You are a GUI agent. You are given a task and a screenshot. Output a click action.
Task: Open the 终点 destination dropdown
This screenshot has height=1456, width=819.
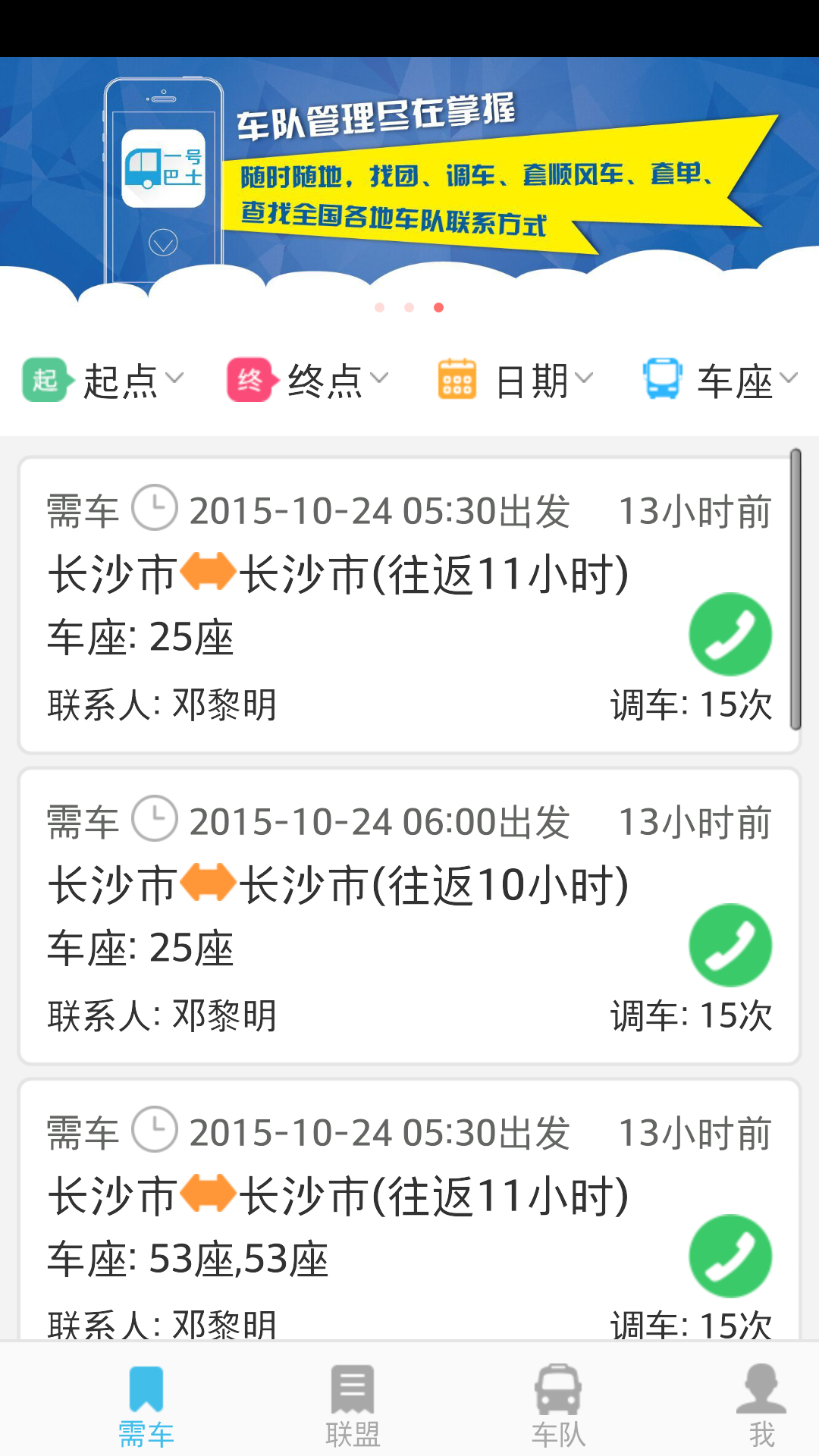click(x=308, y=380)
